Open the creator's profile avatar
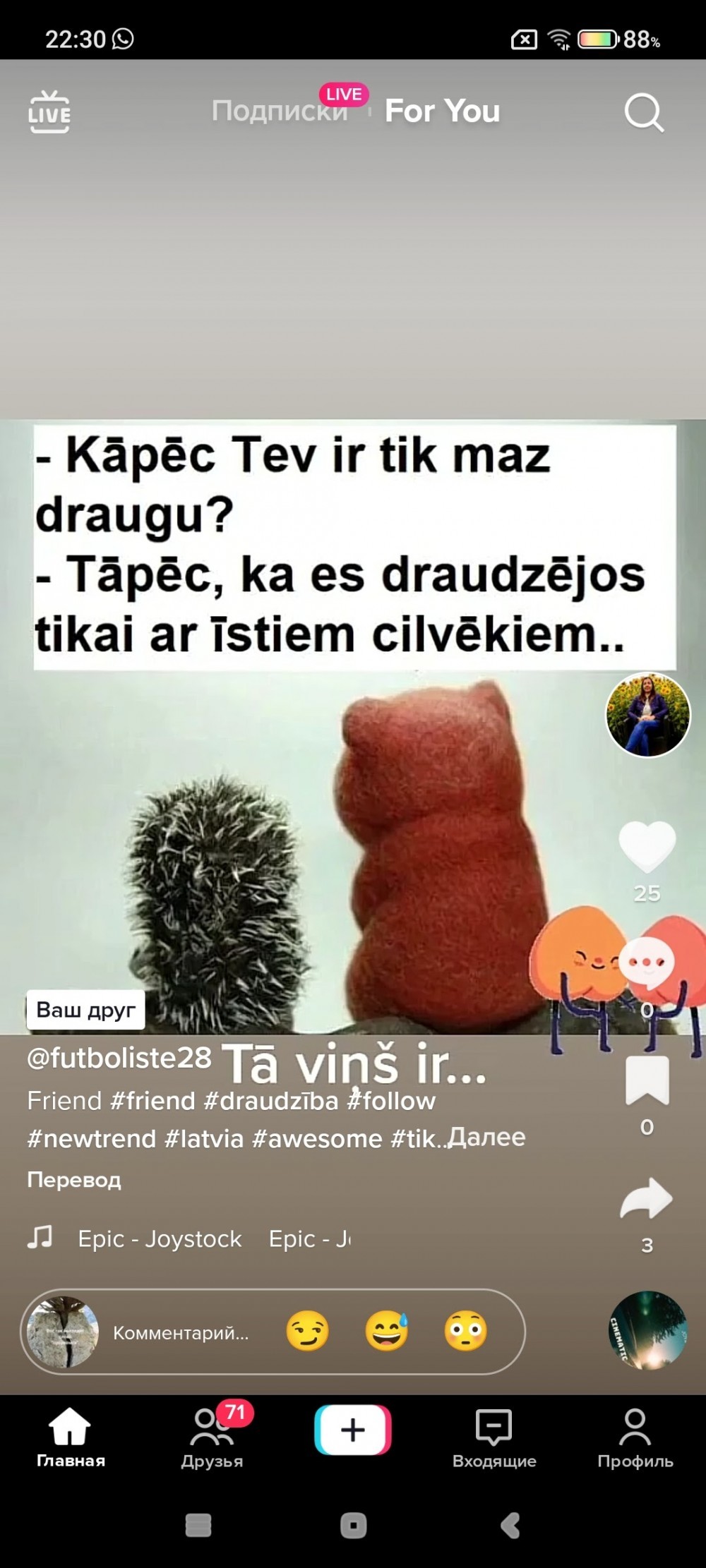This screenshot has height=1568, width=706. pyautogui.click(x=647, y=715)
